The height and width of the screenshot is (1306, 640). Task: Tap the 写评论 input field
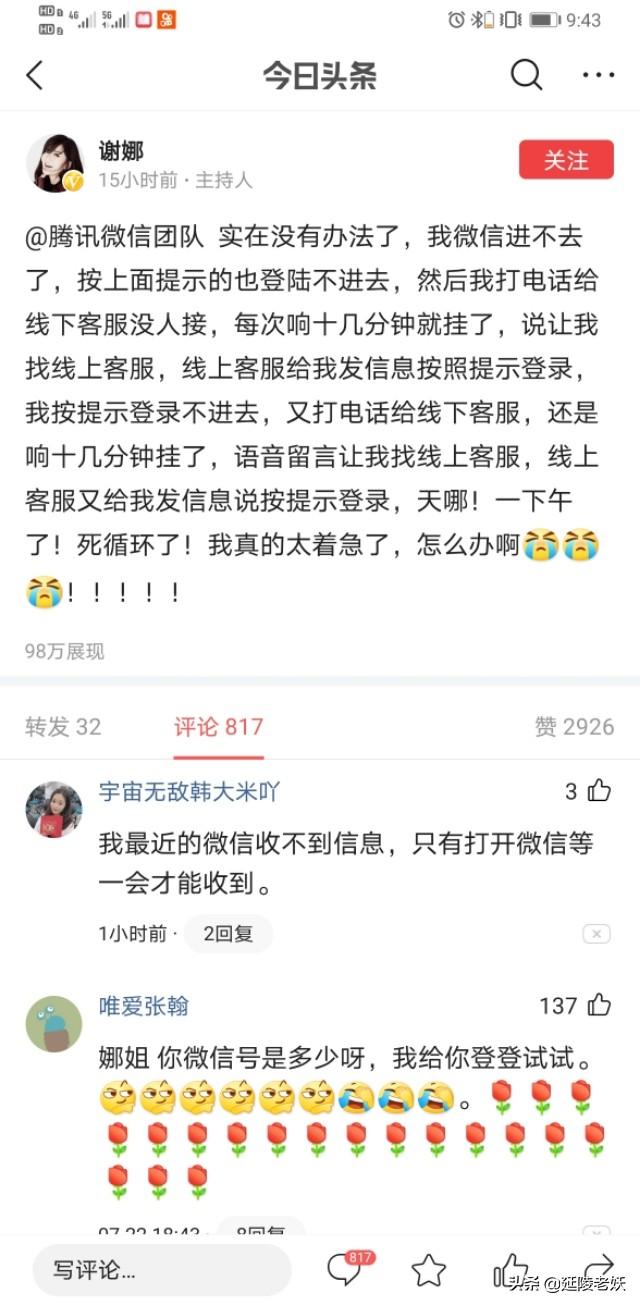(162, 1271)
